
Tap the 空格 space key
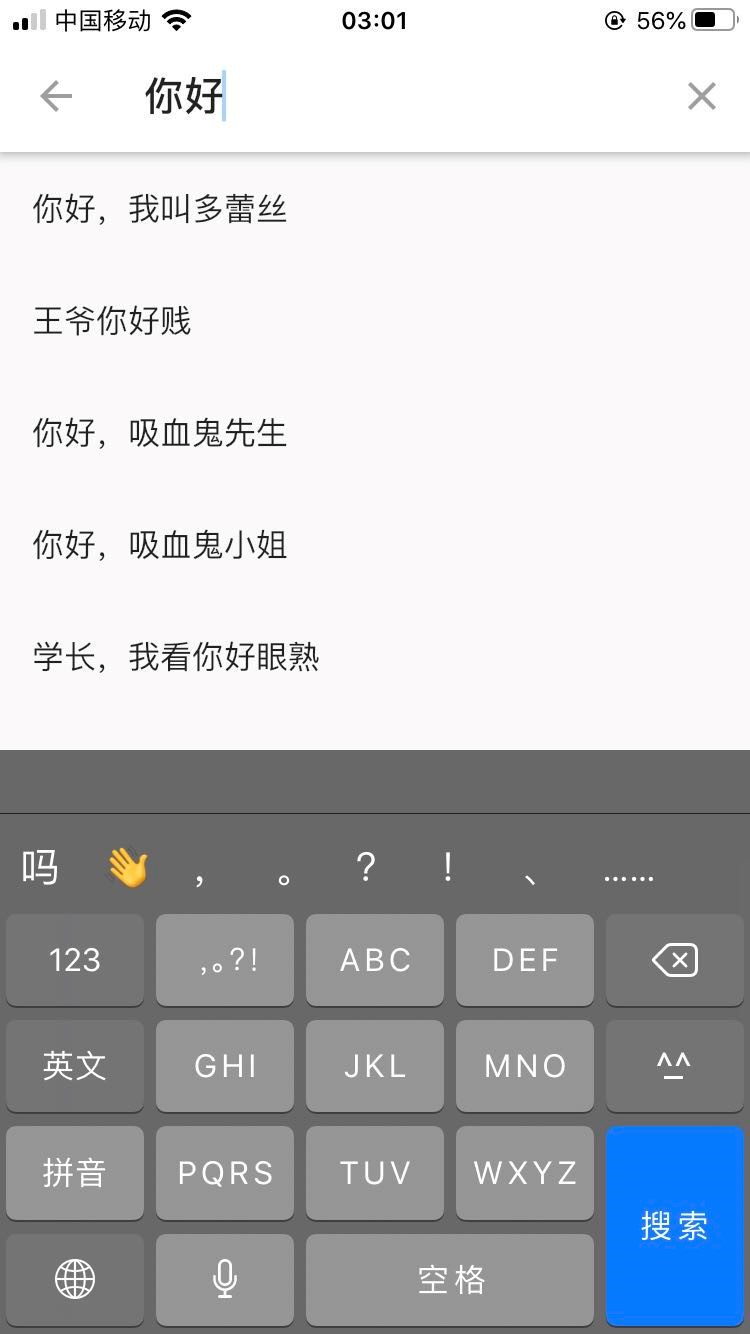coord(450,1278)
